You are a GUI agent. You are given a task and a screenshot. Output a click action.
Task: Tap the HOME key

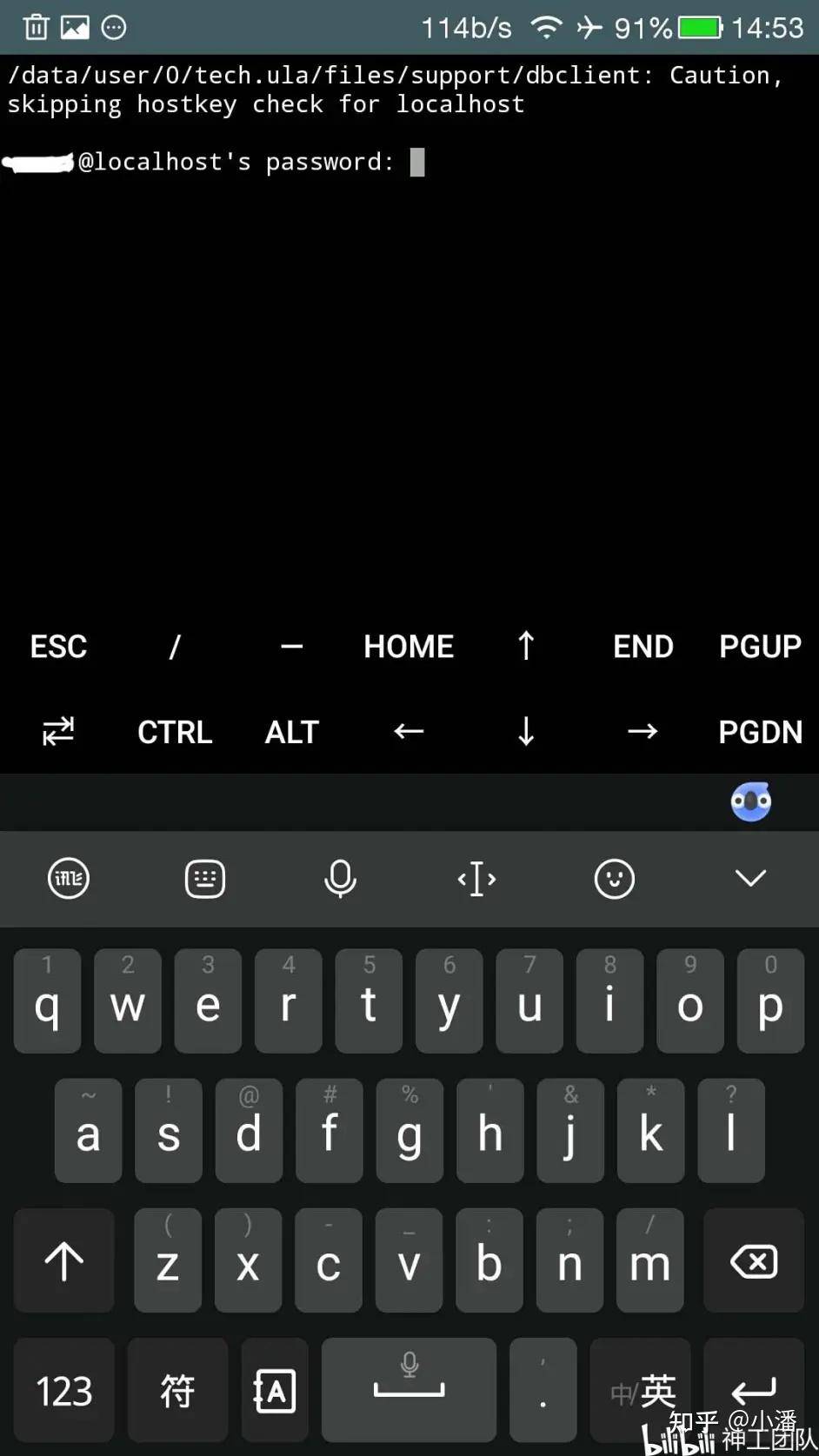click(x=409, y=647)
